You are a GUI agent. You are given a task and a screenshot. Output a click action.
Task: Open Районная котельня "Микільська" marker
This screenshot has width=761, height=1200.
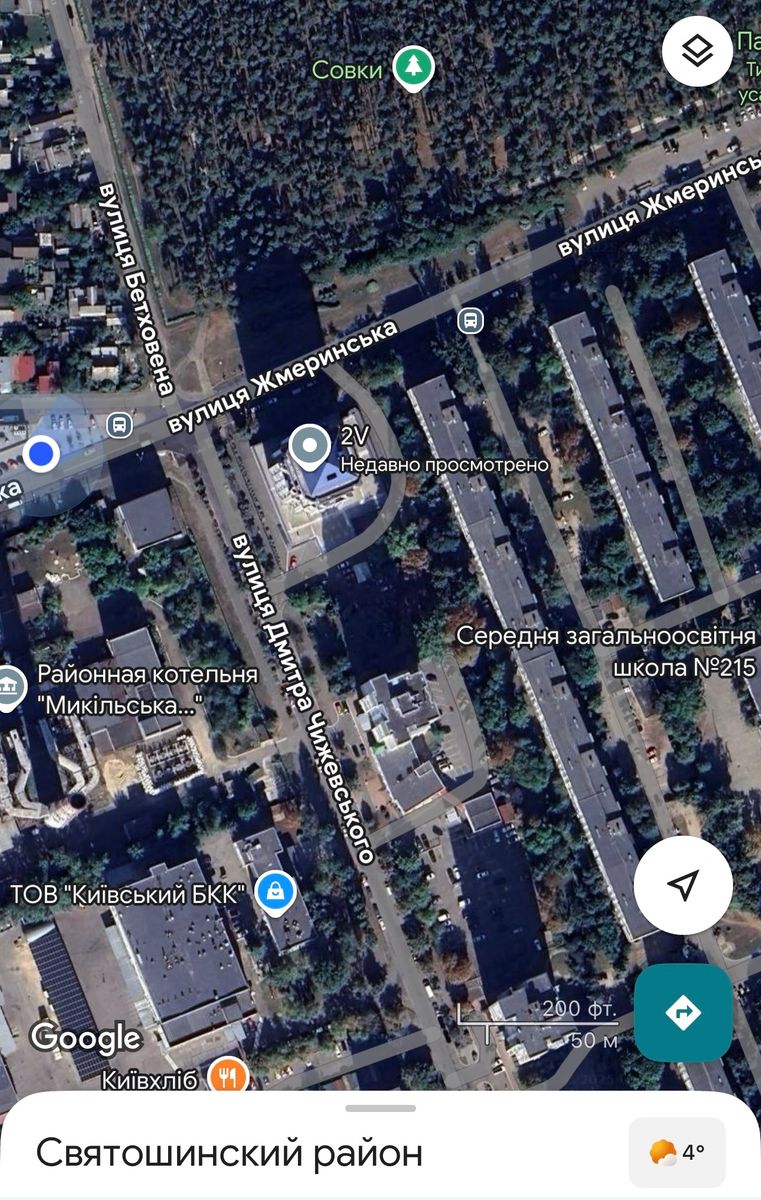click(8, 686)
